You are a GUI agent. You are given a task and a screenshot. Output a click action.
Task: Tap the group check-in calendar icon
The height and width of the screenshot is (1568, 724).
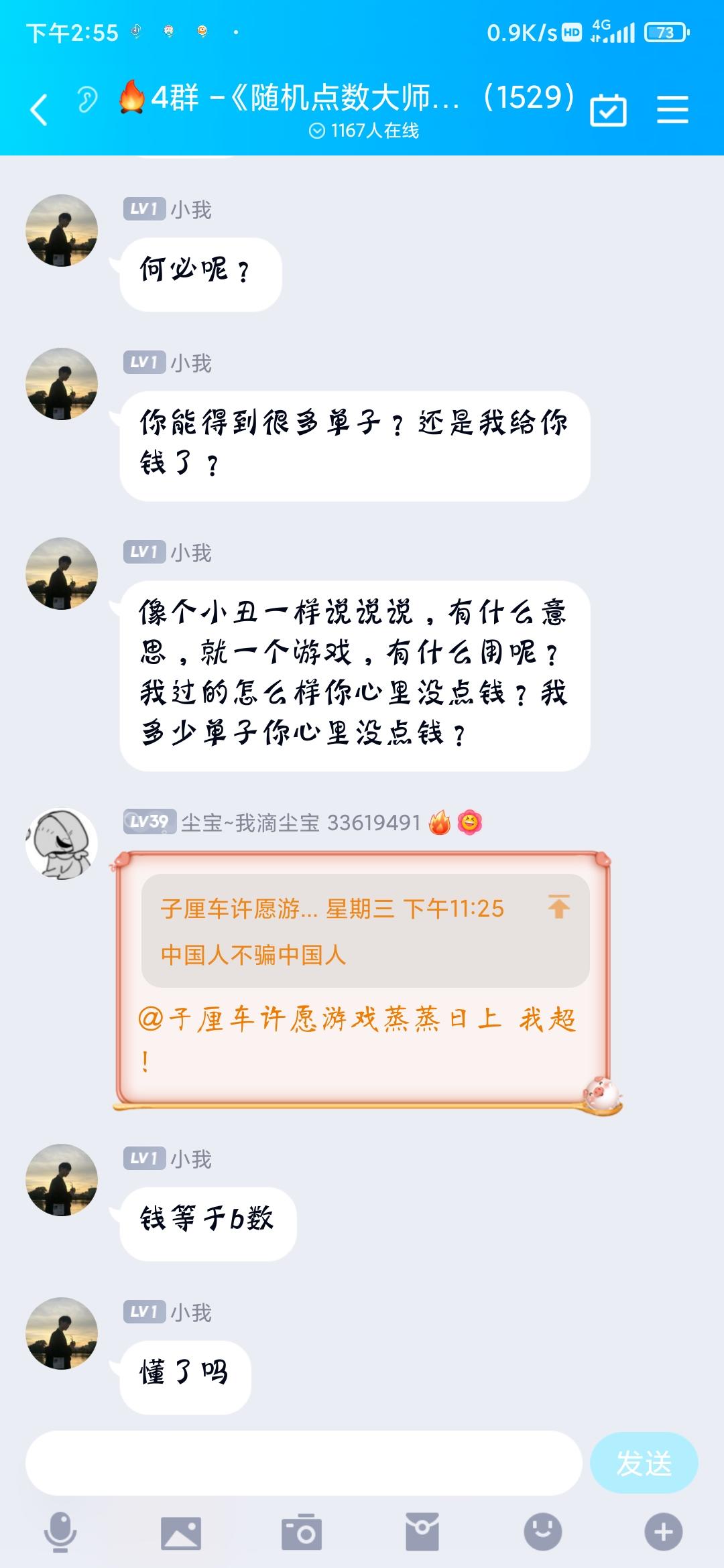pyautogui.click(x=609, y=109)
